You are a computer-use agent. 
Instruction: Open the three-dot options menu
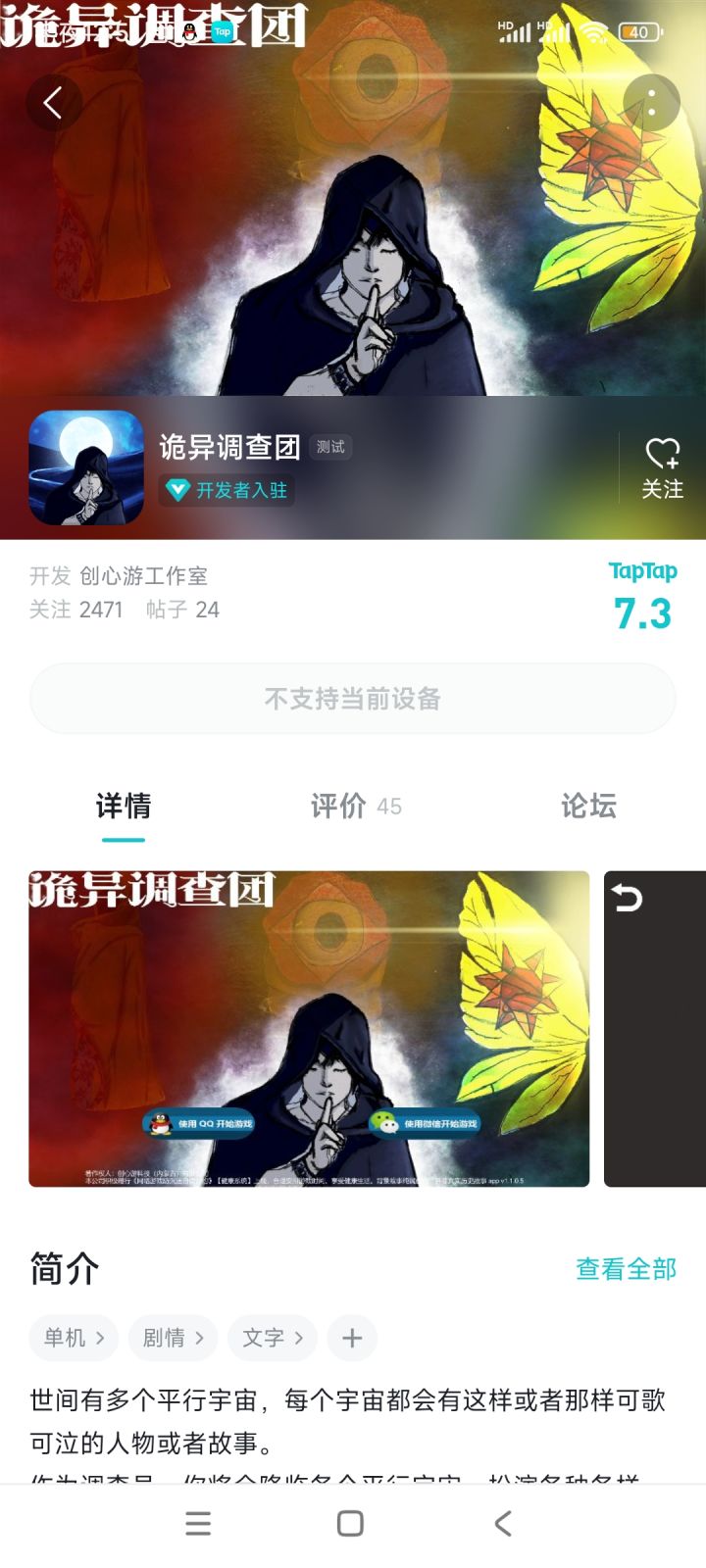tap(651, 102)
